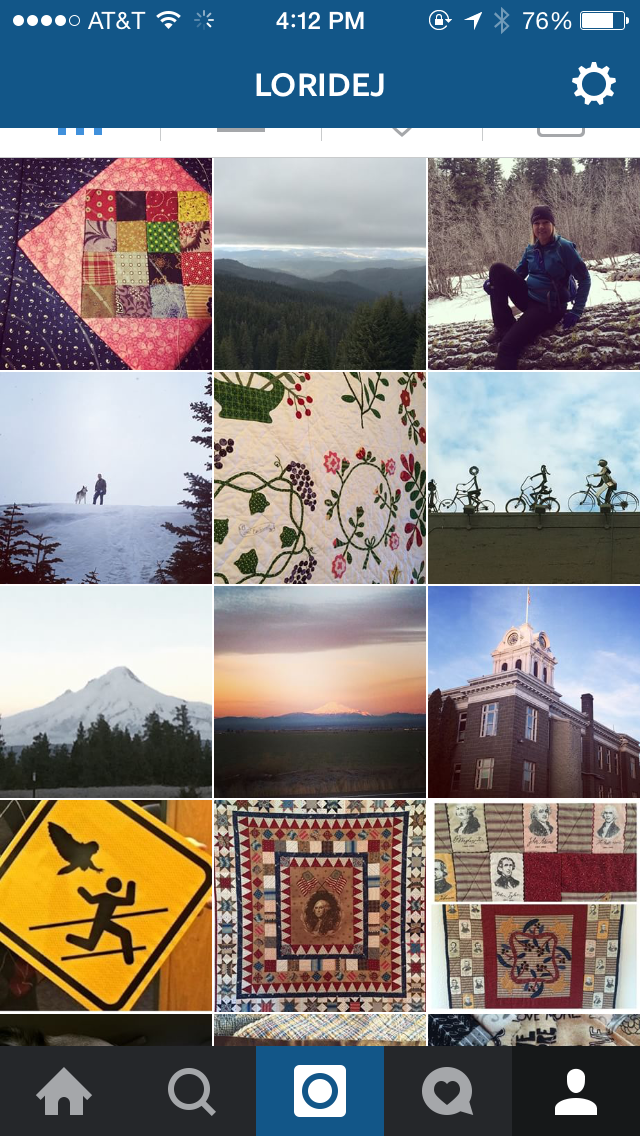Open the sunset over mountain photo
640x1136 pixels.
(x=320, y=692)
